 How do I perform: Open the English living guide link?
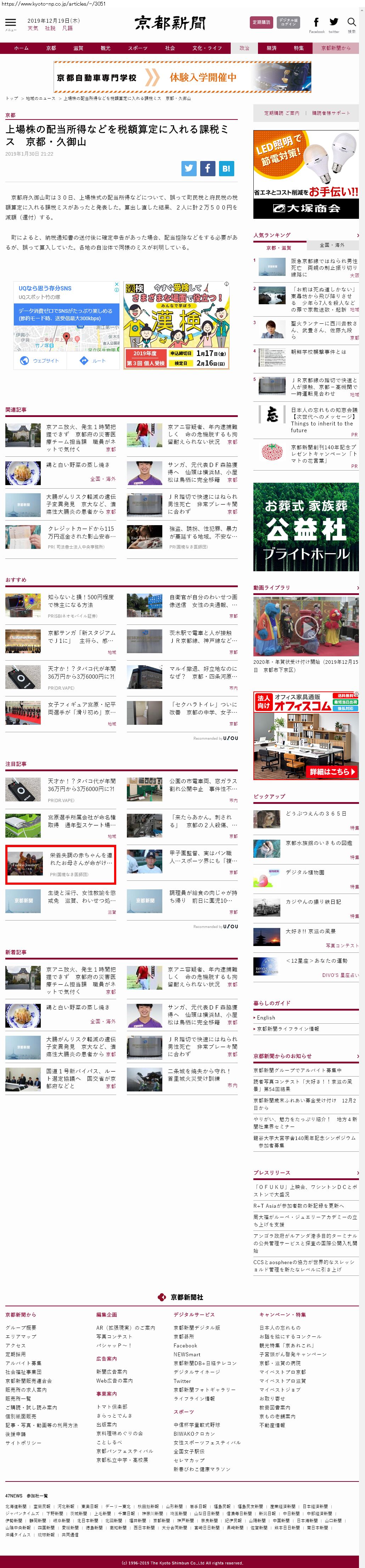click(x=266, y=1017)
